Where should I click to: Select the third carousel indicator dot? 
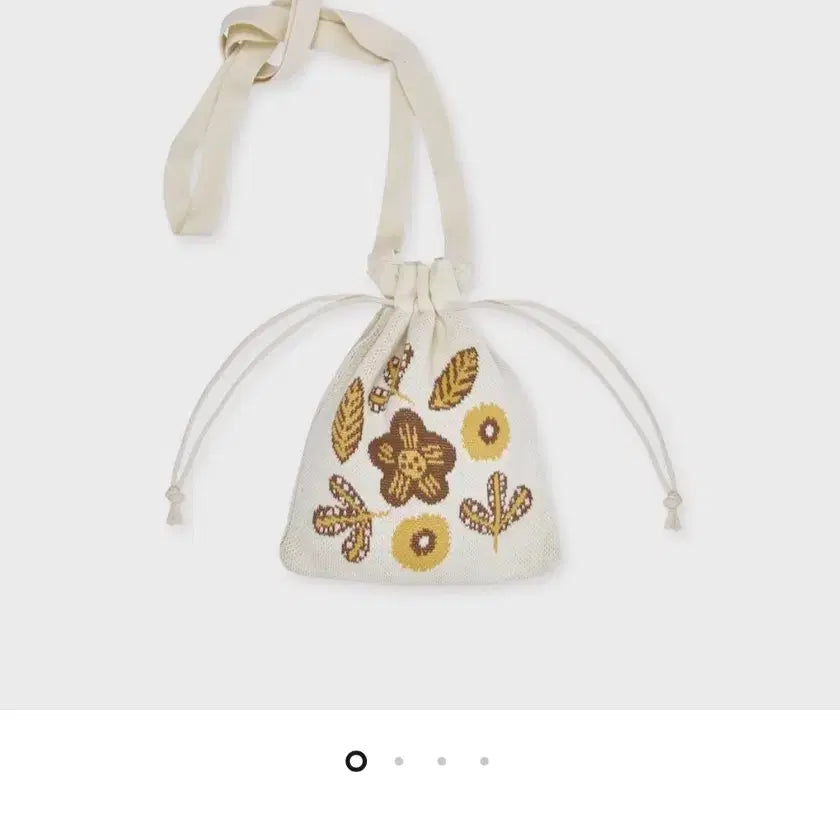pos(441,761)
